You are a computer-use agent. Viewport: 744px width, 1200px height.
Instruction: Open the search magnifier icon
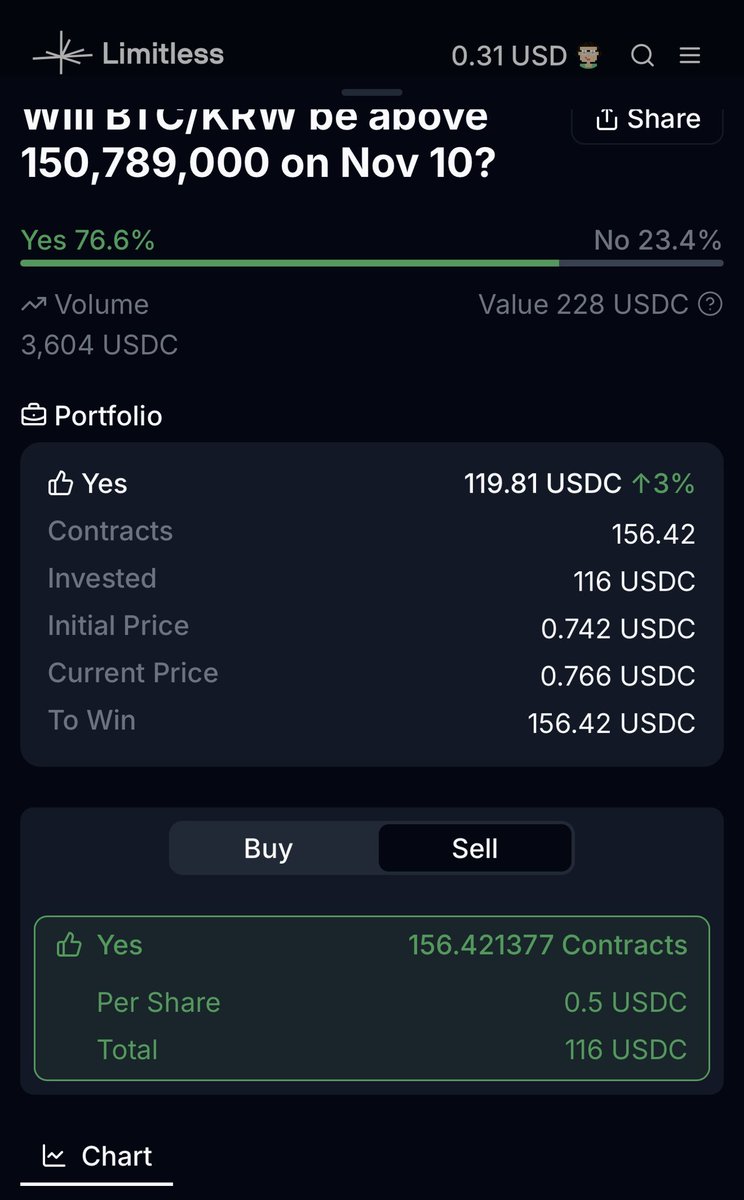click(x=642, y=56)
